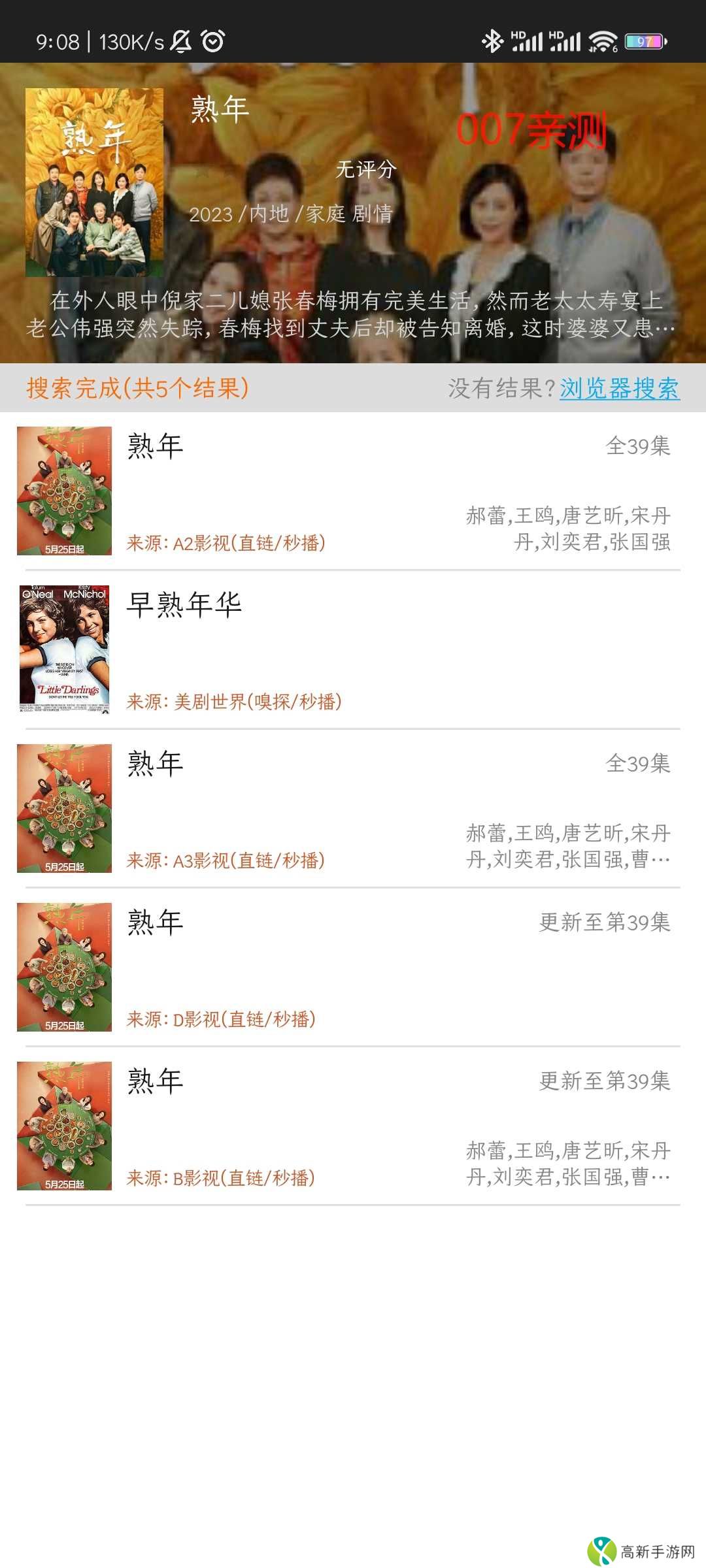Tap the Wi-Fi signal icon
This screenshot has width=706, height=1568.
(x=601, y=41)
